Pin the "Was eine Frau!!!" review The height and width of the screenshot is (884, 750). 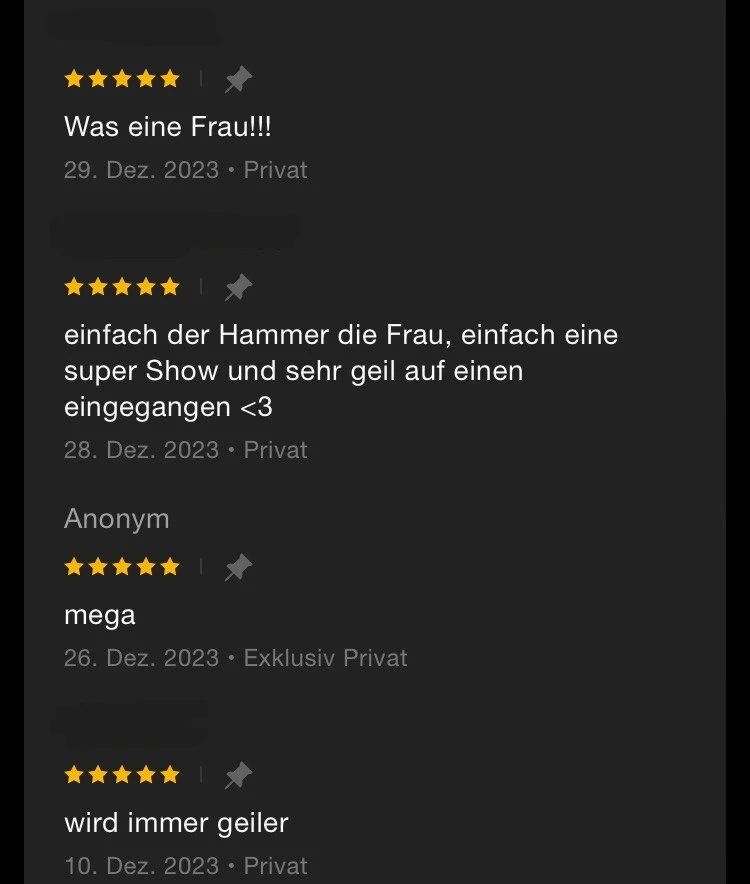coord(238,79)
